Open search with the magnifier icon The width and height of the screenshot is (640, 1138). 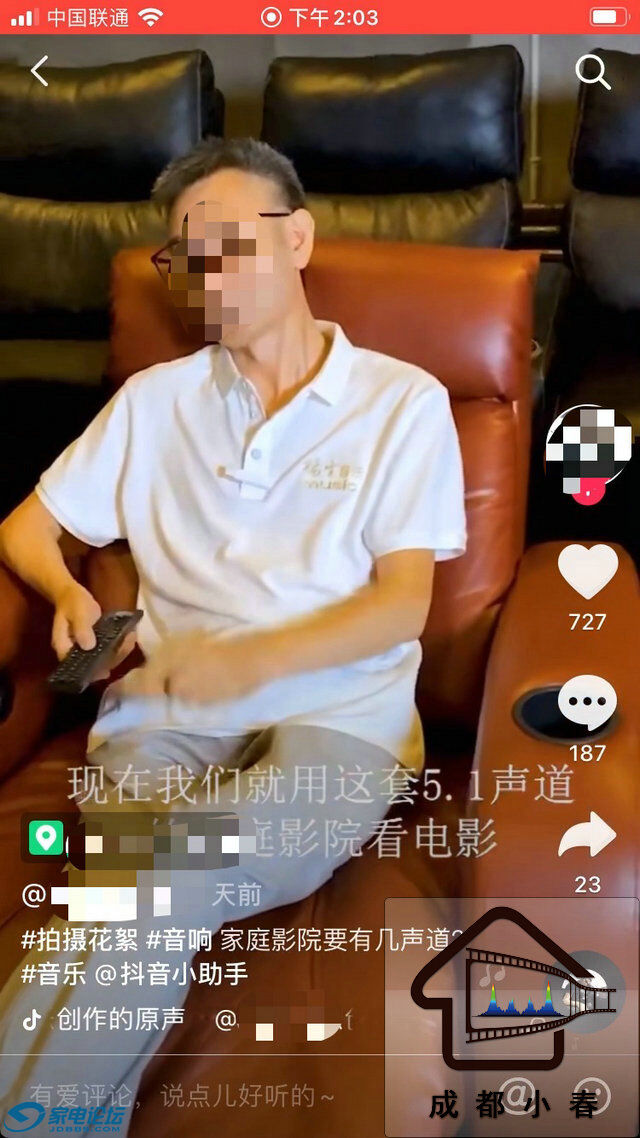(593, 72)
